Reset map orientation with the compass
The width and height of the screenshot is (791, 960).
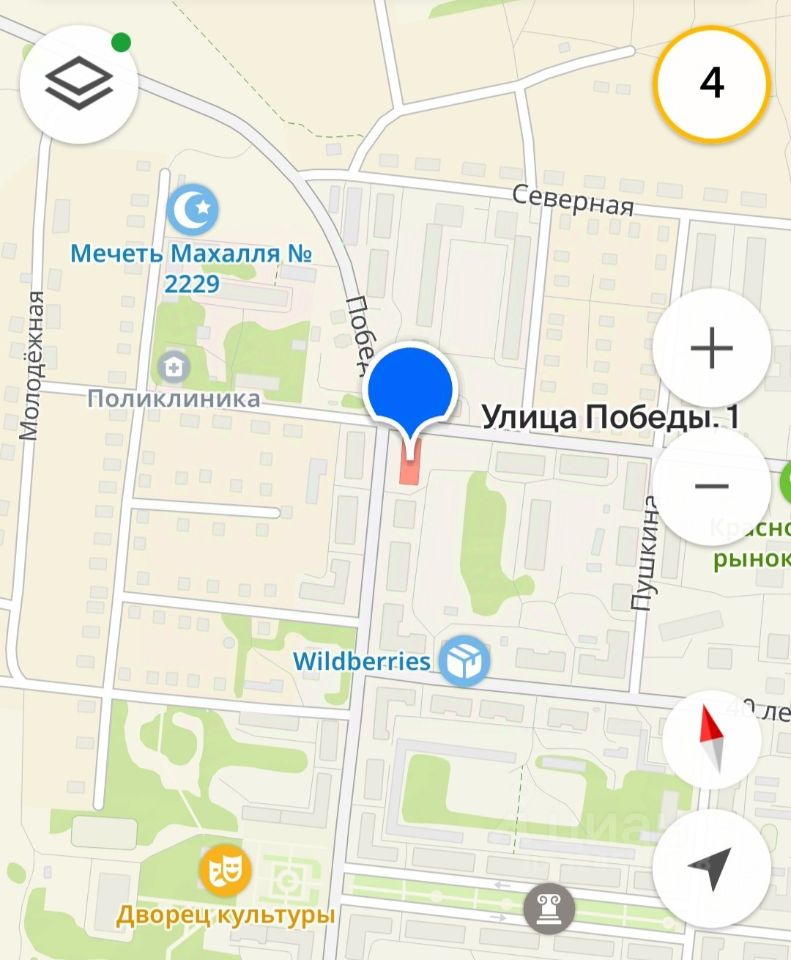[711, 740]
